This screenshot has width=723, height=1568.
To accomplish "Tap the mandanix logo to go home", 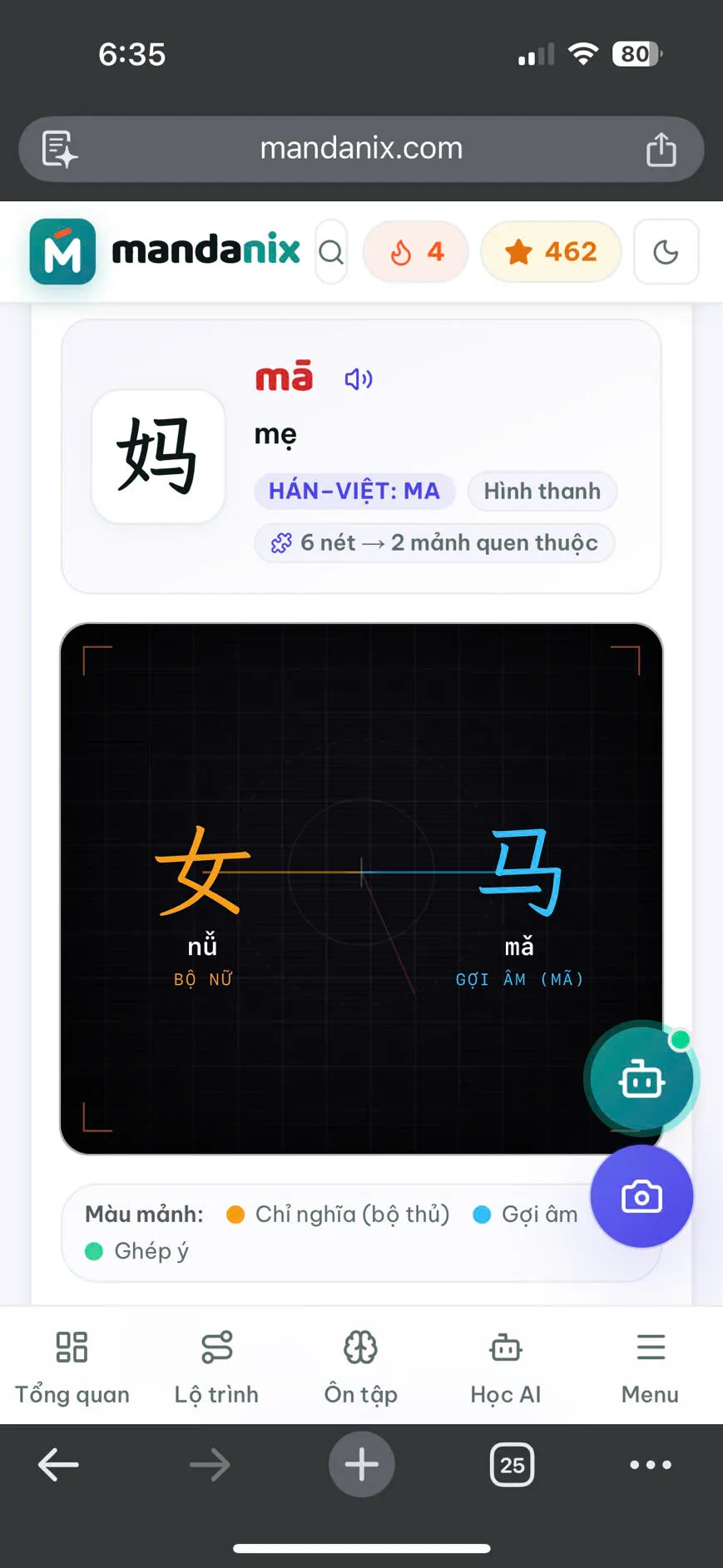I will click(165, 251).
